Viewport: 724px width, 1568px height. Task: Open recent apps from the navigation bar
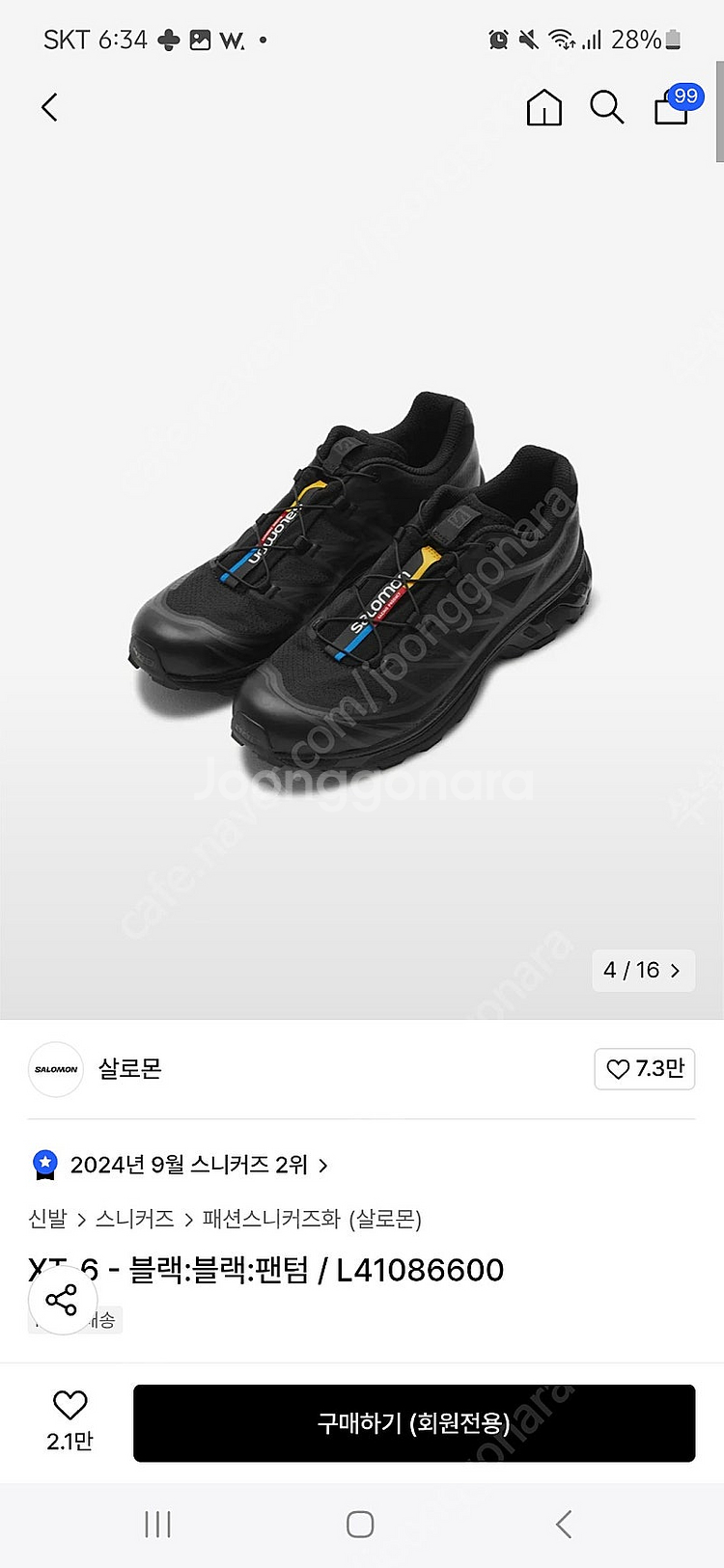click(x=157, y=1525)
